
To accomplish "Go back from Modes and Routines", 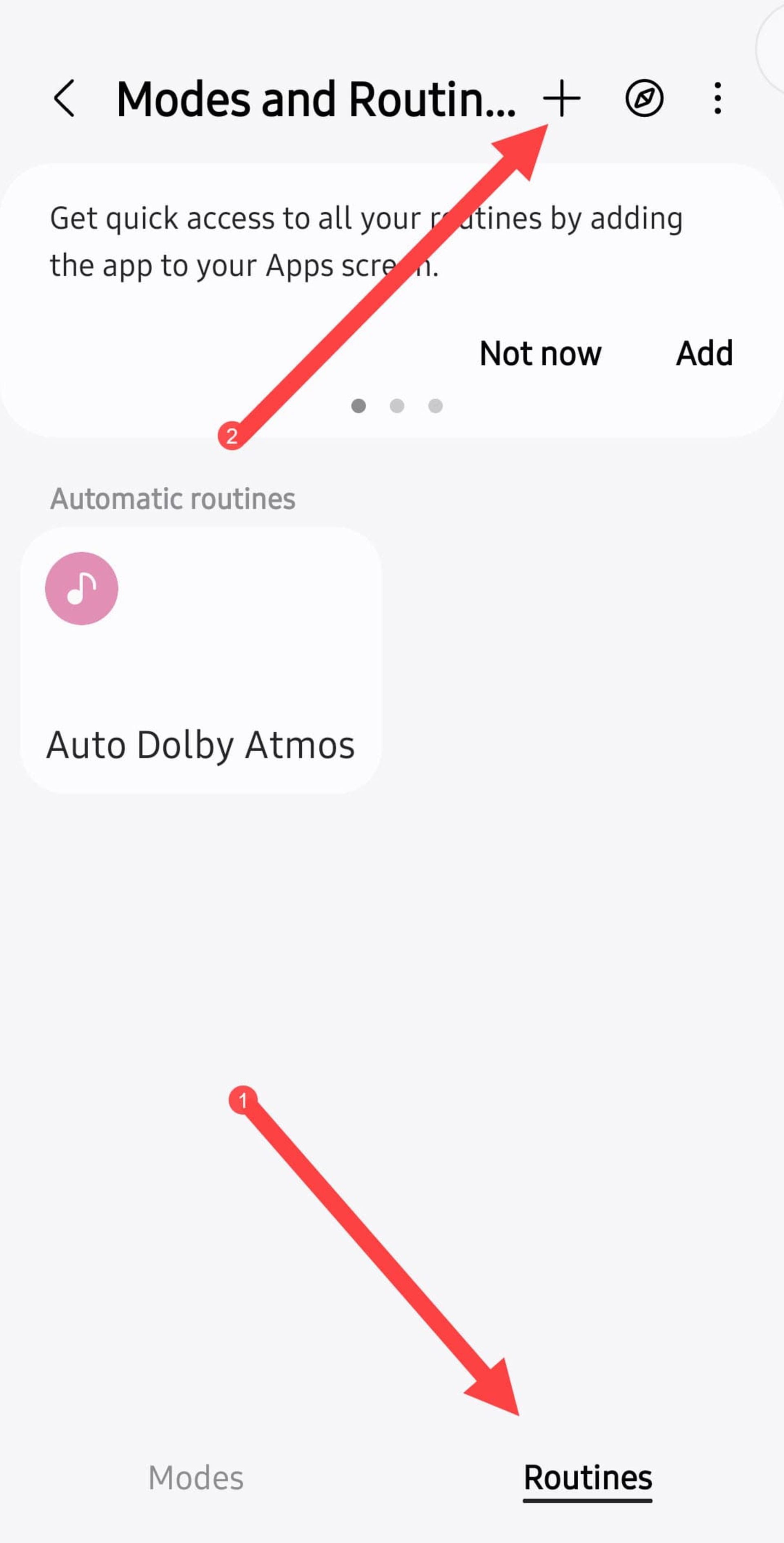I will 65,98.
